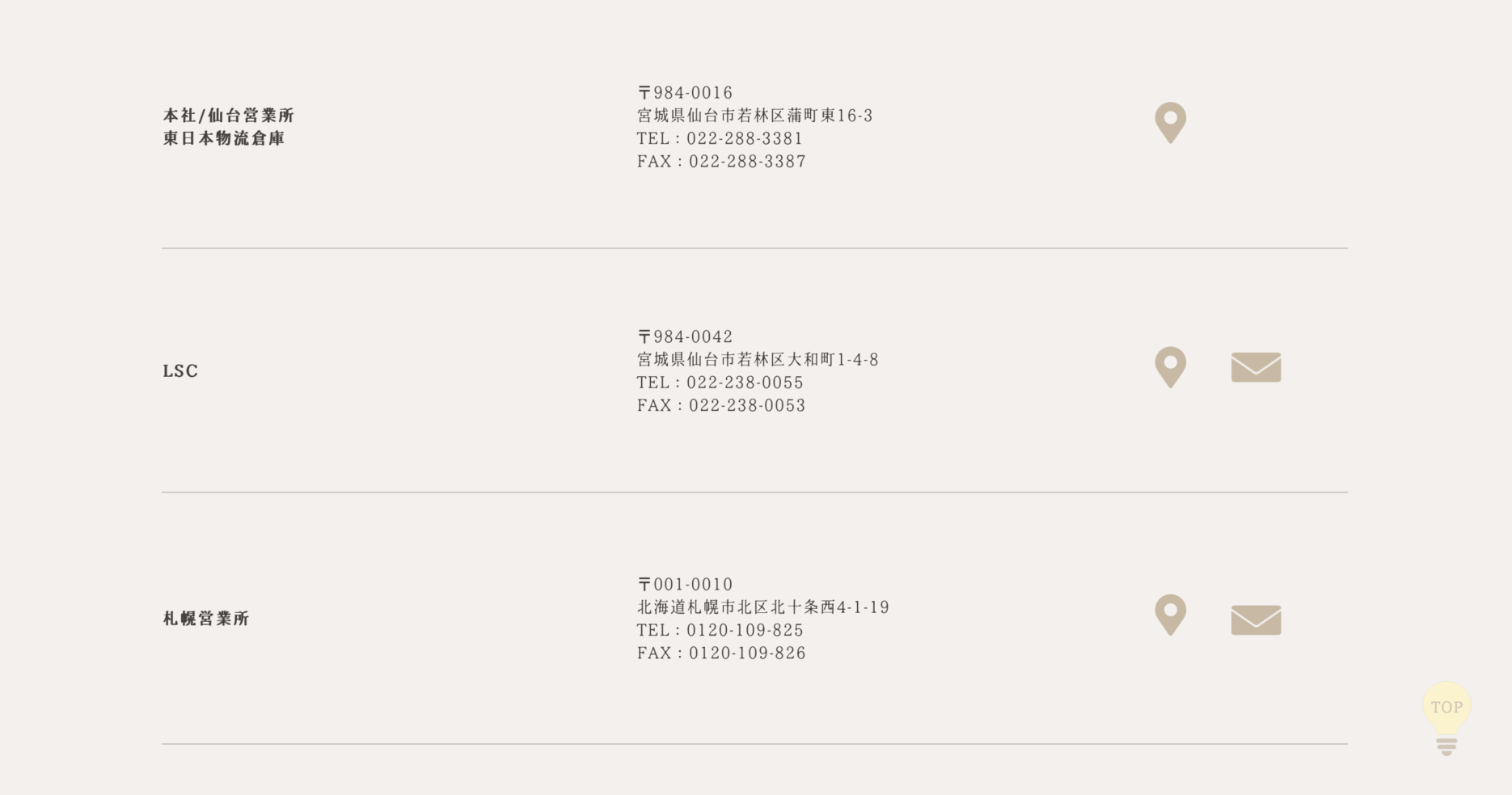
Task: Tap the mail icon for LSC
Action: (x=1256, y=367)
